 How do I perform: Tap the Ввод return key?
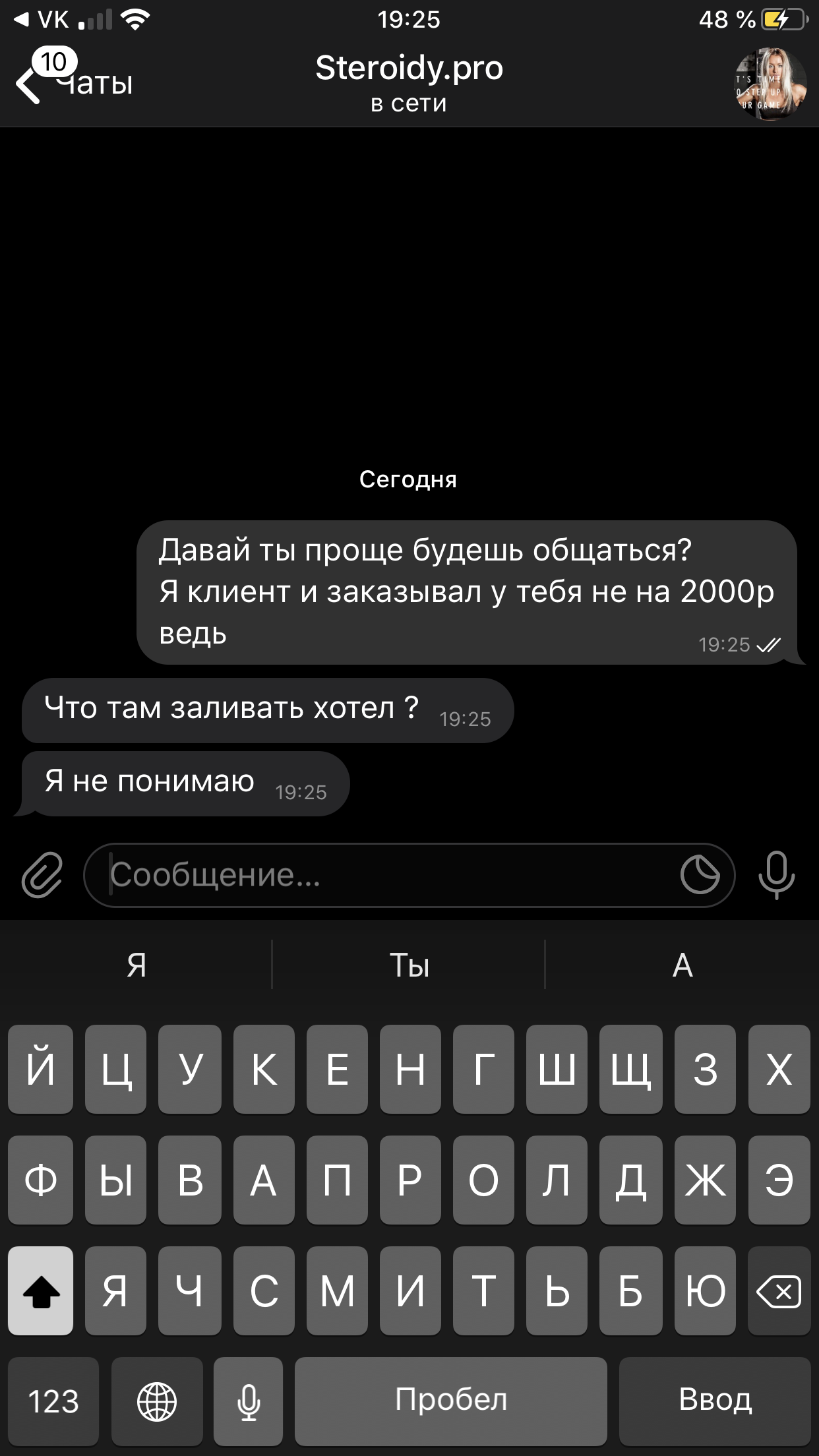[x=715, y=1401]
